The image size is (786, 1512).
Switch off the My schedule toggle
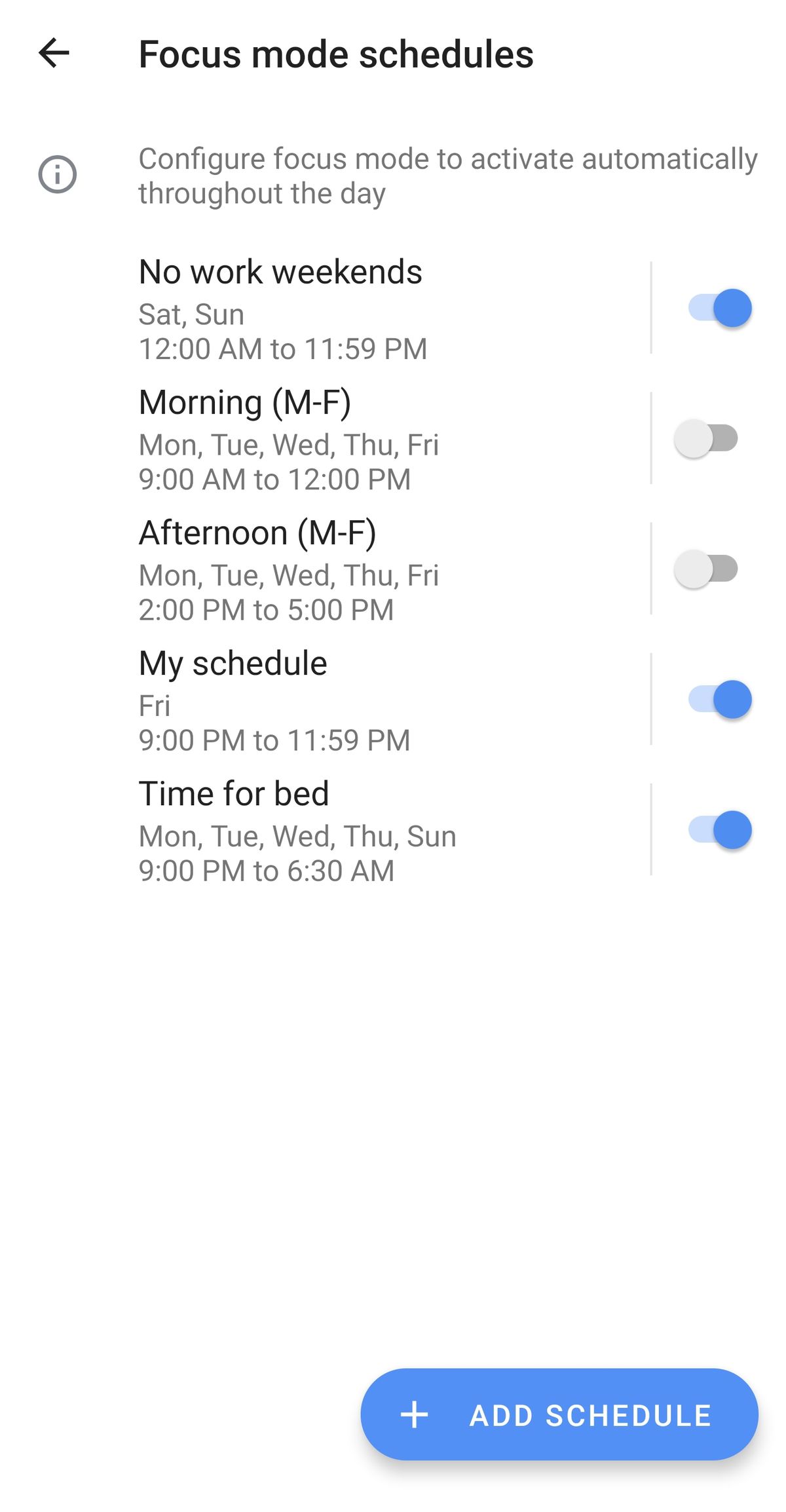coord(719,699)
